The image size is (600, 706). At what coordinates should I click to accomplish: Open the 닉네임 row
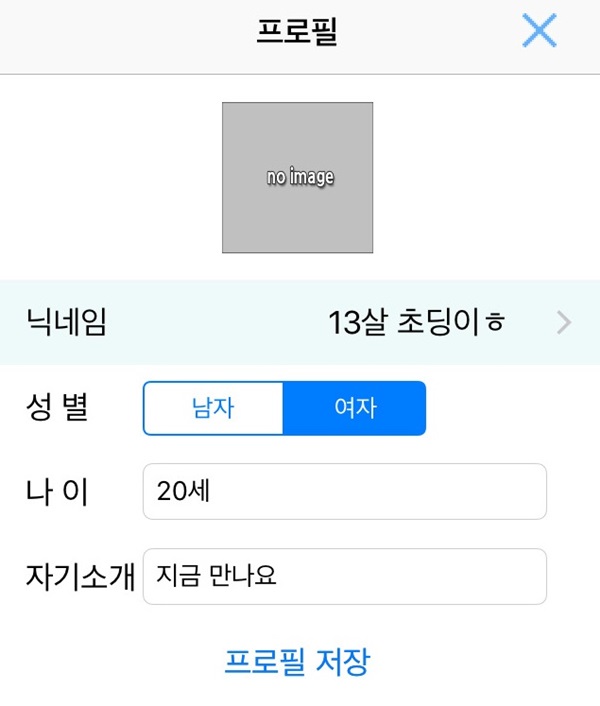300,322
